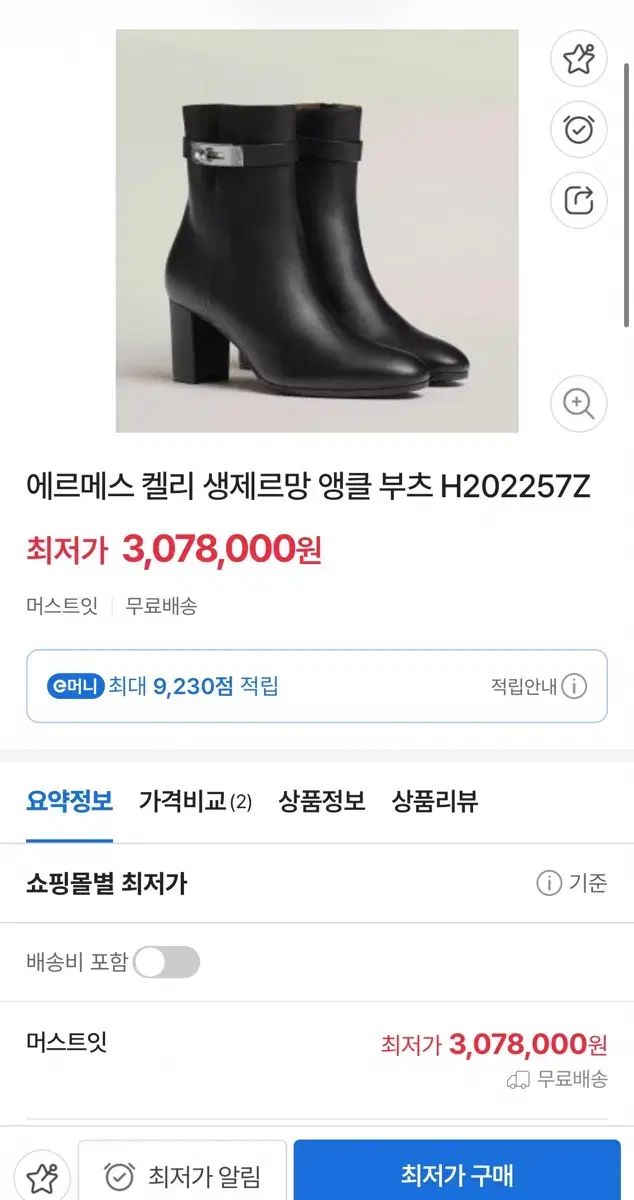
Task: Set price alert using the alarm clock icon
Action: 579,129
